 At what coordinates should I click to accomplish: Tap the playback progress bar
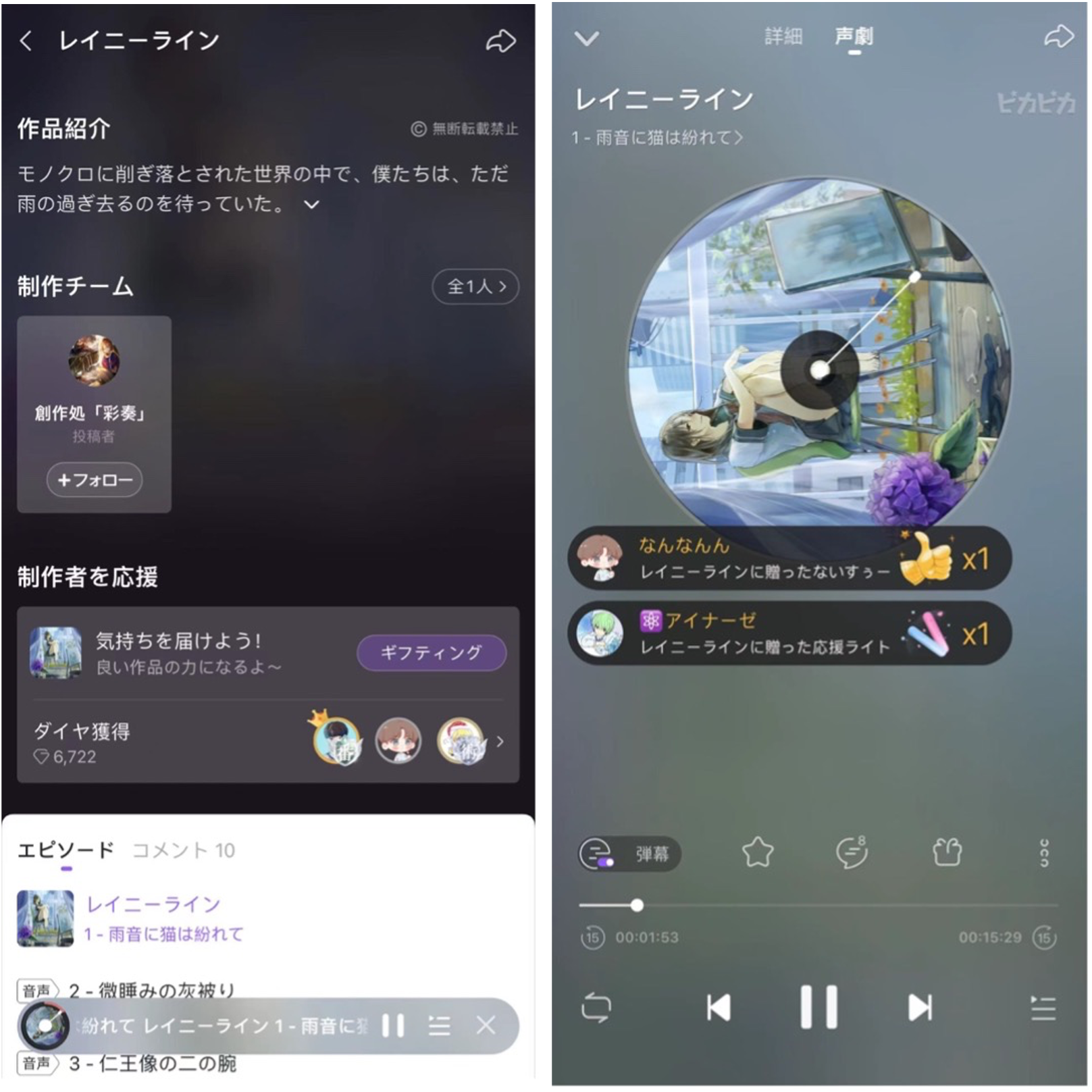pyautogui.click(x=818, y=906)
